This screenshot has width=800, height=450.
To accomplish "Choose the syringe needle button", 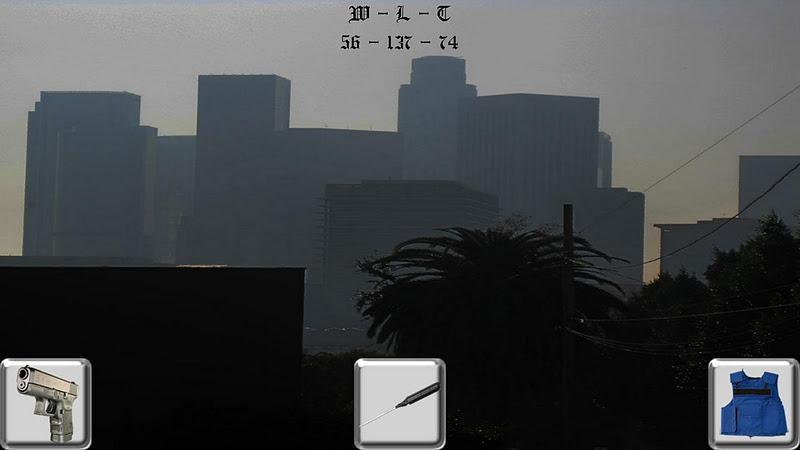I will [400, 403].
